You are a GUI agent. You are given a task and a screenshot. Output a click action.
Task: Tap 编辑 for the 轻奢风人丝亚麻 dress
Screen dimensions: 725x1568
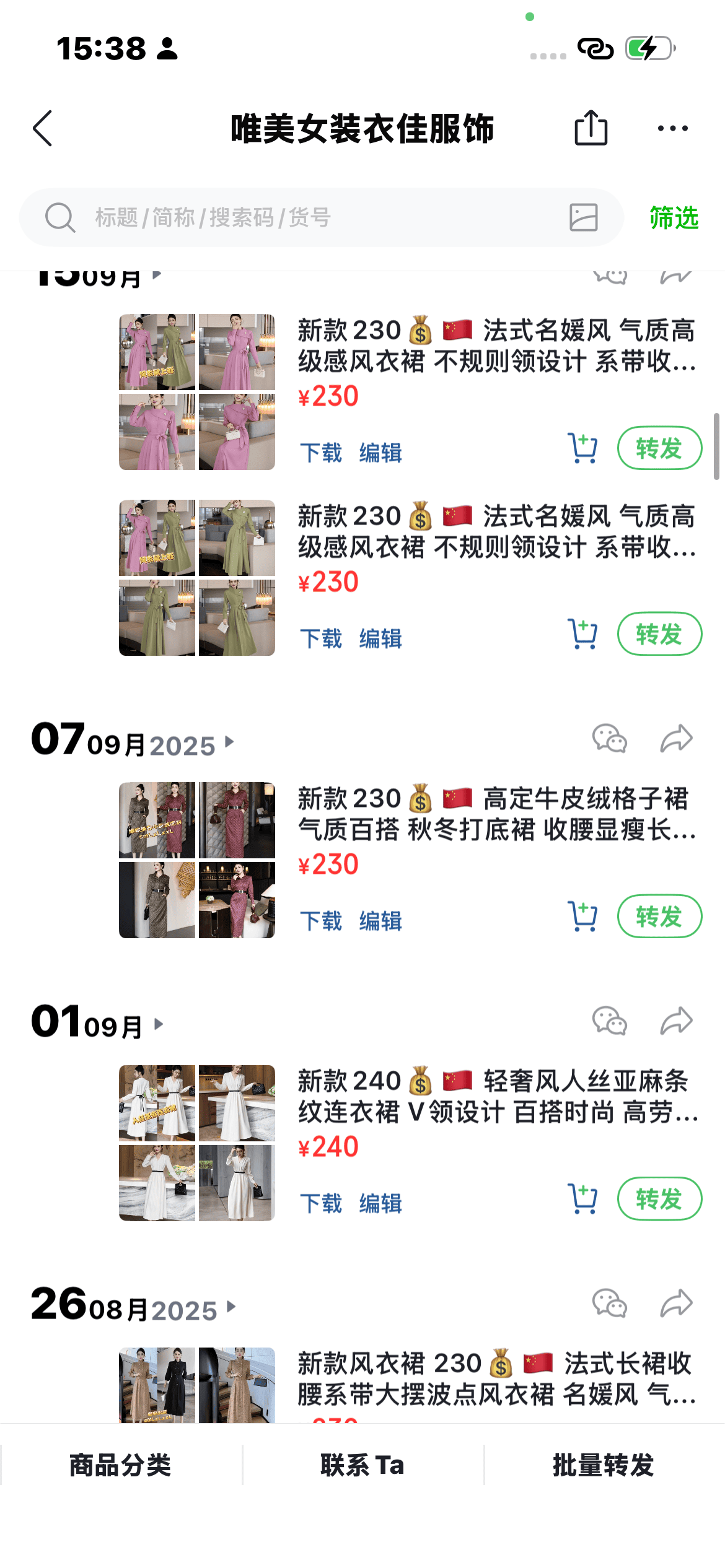(380, 1203)
